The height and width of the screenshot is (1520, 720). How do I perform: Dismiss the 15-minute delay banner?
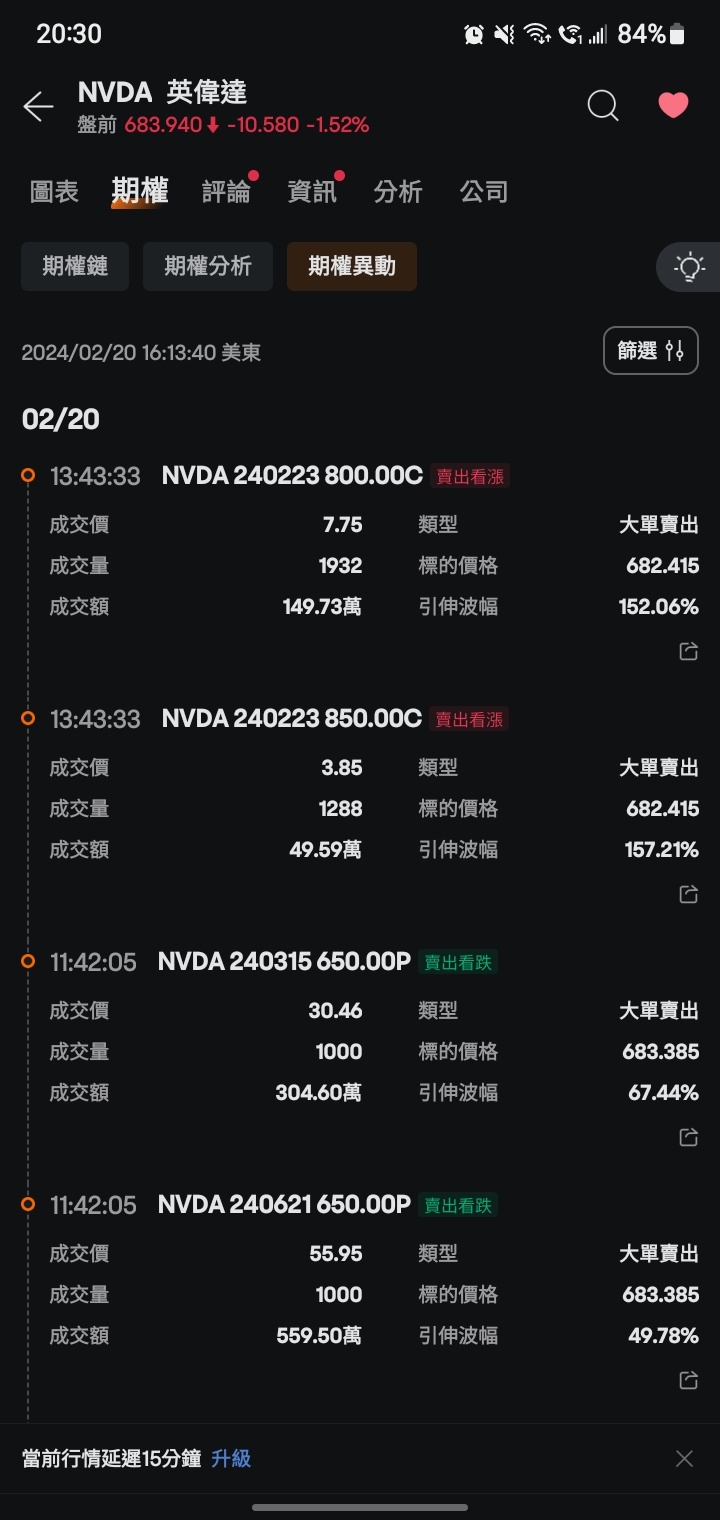[x=684, y=1459]
